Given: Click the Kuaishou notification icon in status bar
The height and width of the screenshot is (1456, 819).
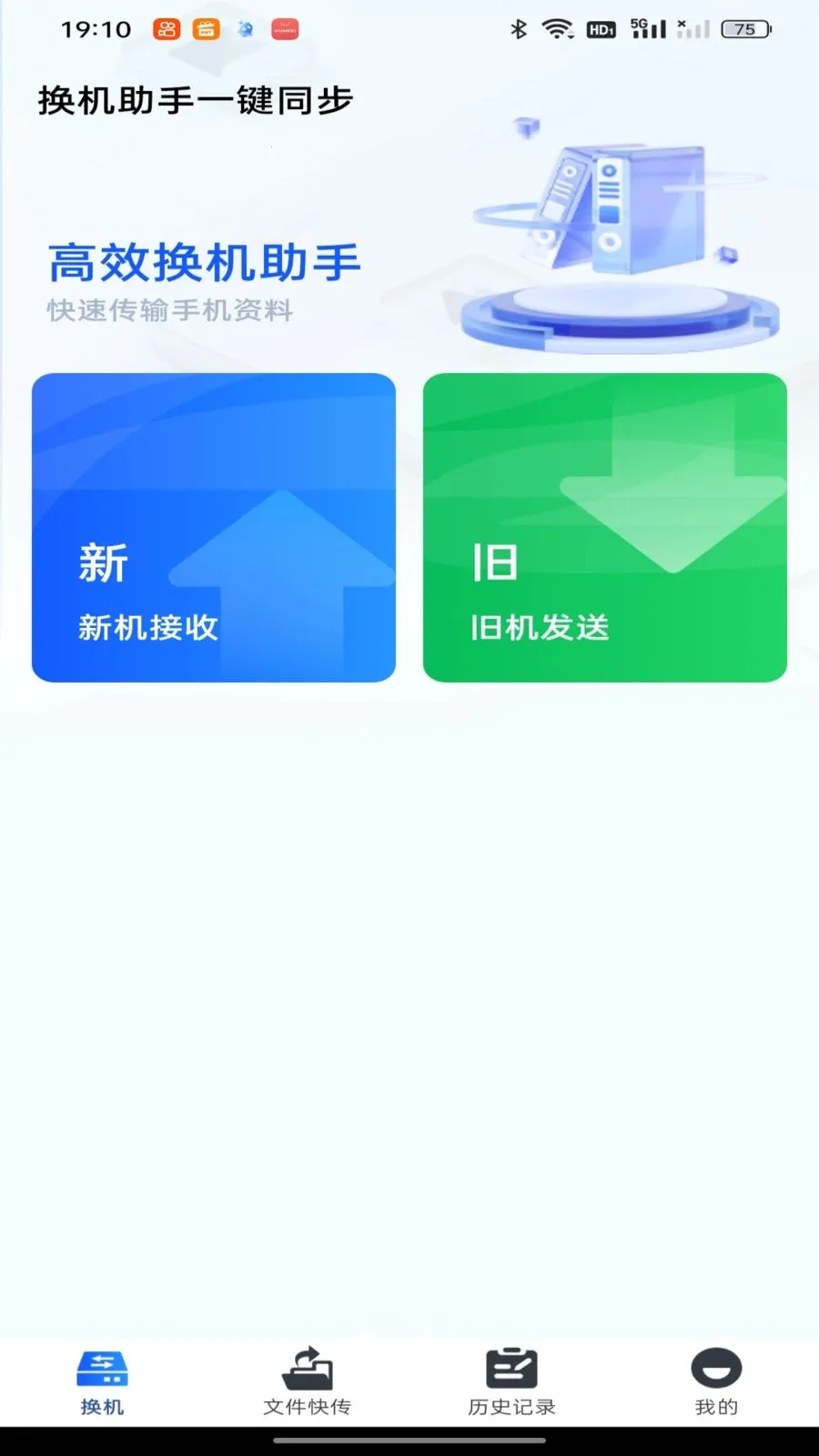Looking at the screenshot, I should click(x=167, y=28).
